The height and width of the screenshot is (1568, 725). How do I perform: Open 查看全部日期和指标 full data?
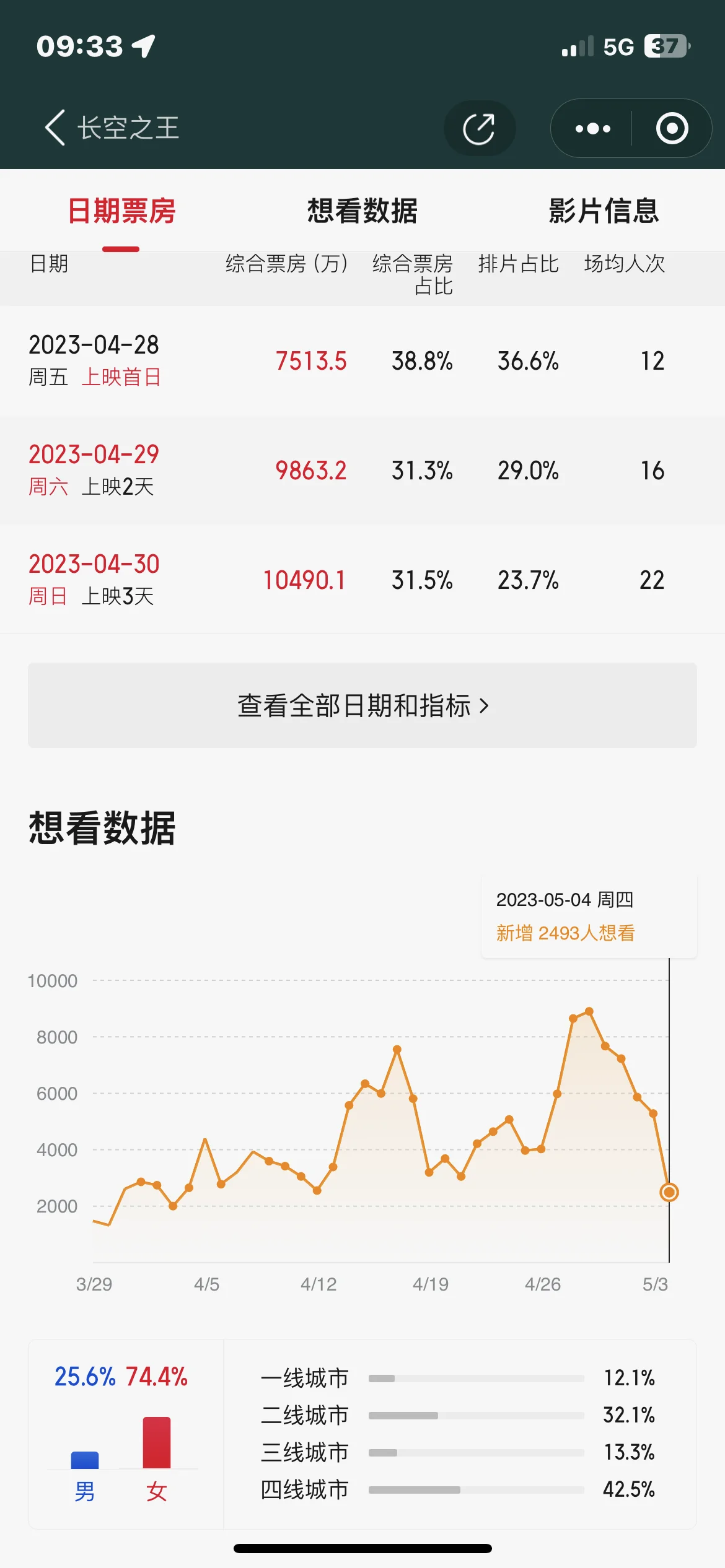(362, 705)
